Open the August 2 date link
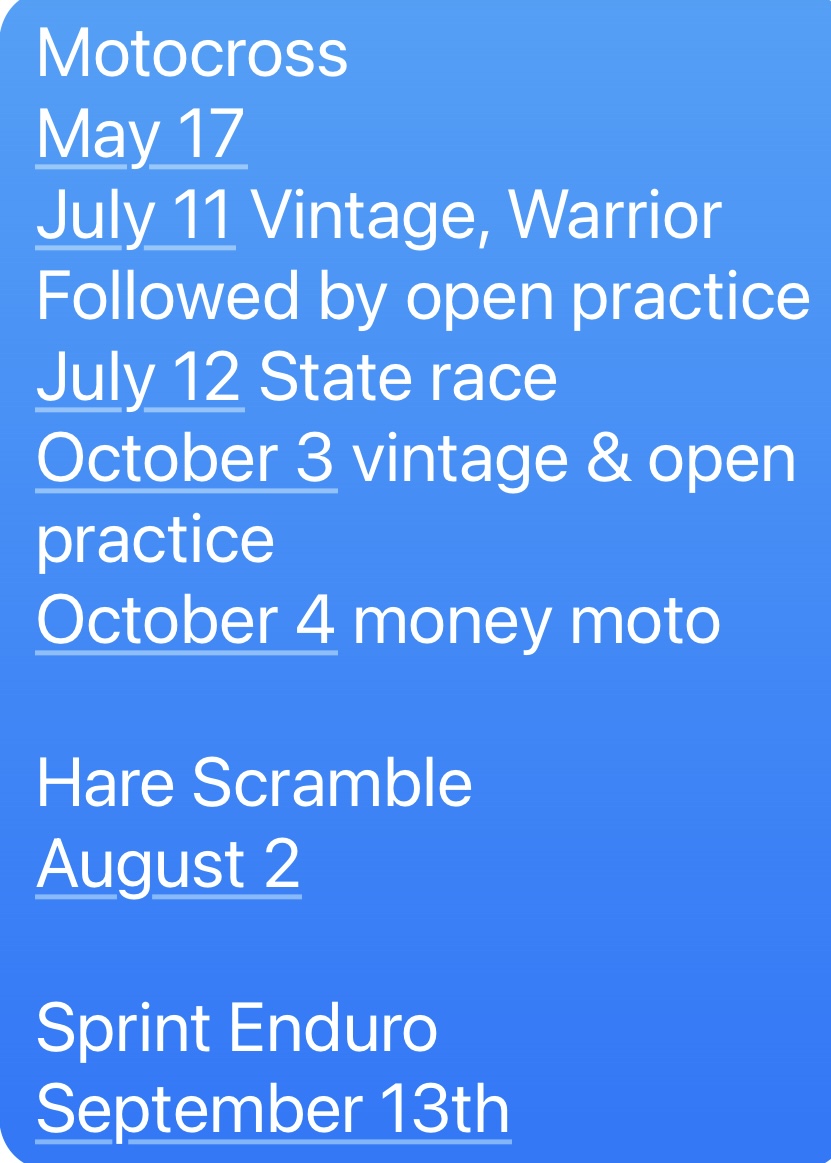Screen dimensions: 831x1163 coord(168,865)
